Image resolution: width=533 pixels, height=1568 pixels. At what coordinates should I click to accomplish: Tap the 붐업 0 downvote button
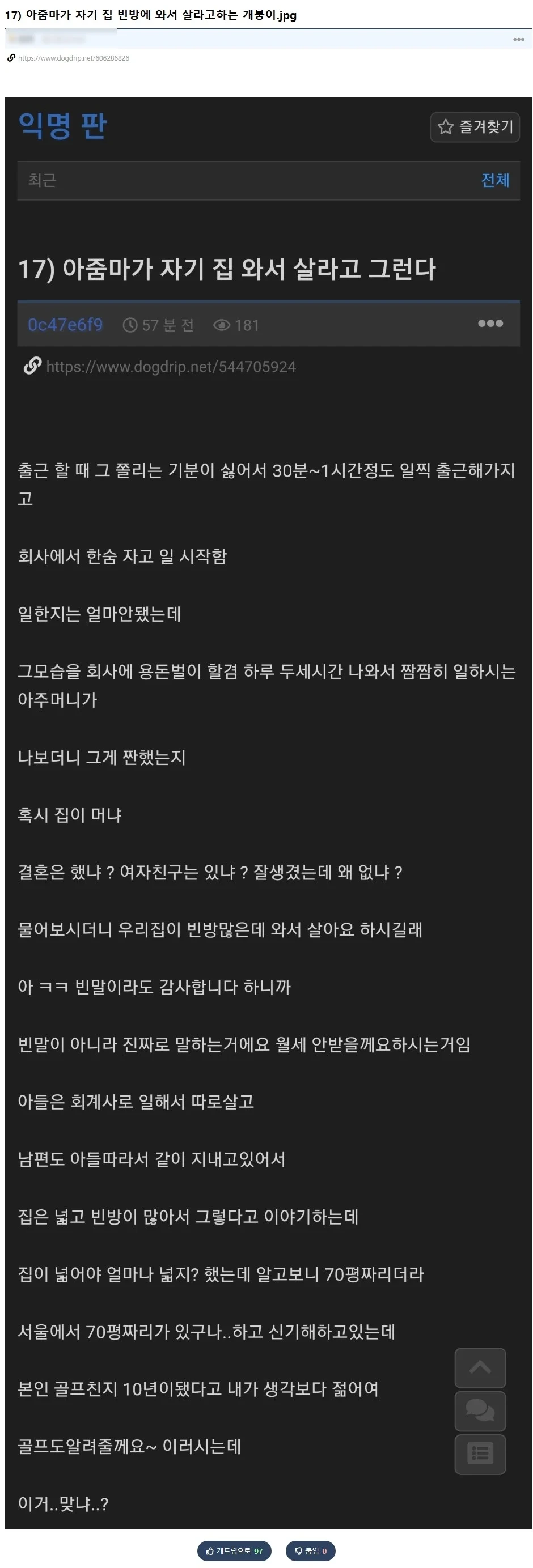(x=311, y=1550)
